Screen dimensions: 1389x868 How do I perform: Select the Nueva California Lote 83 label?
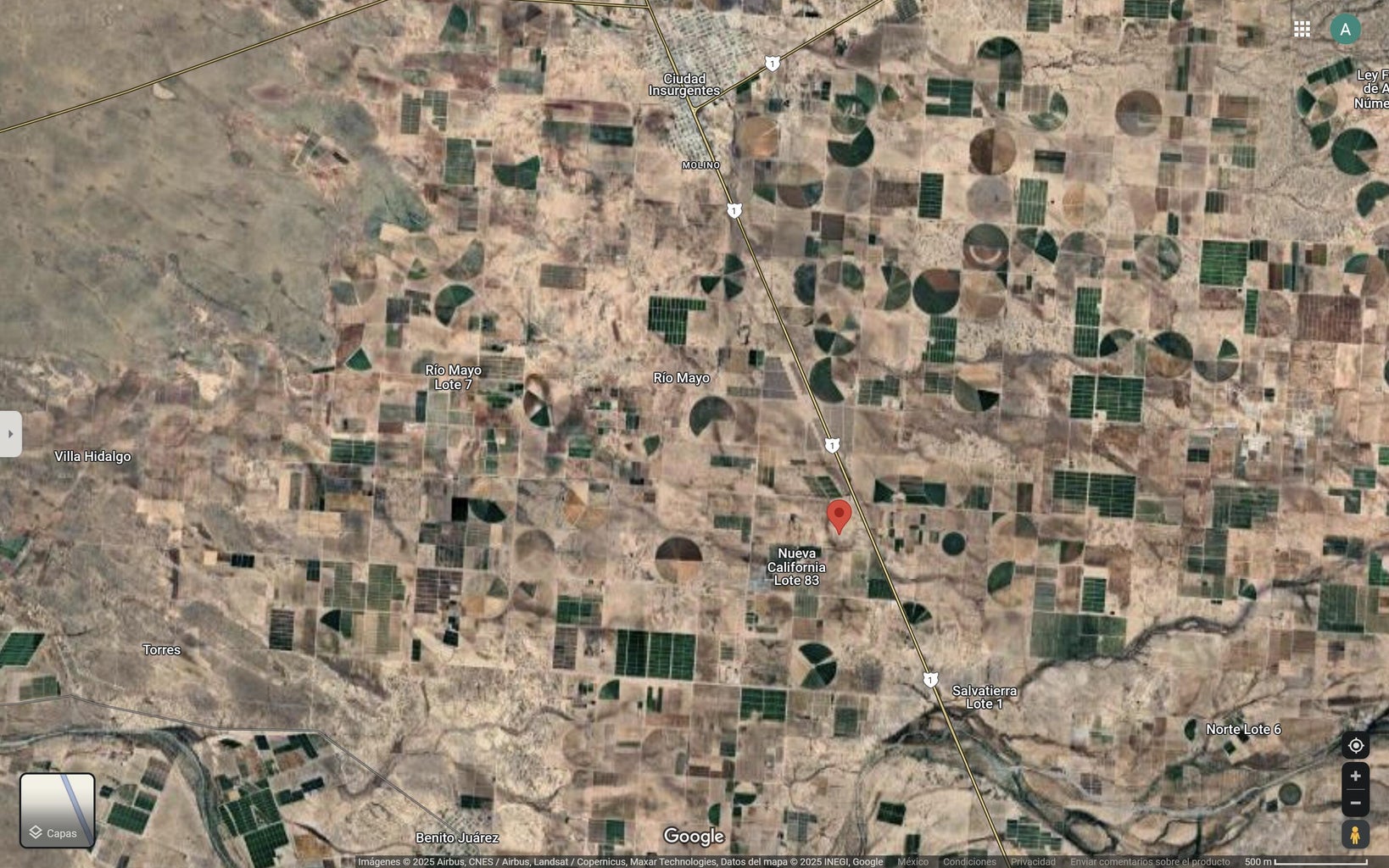click(796, 566)
